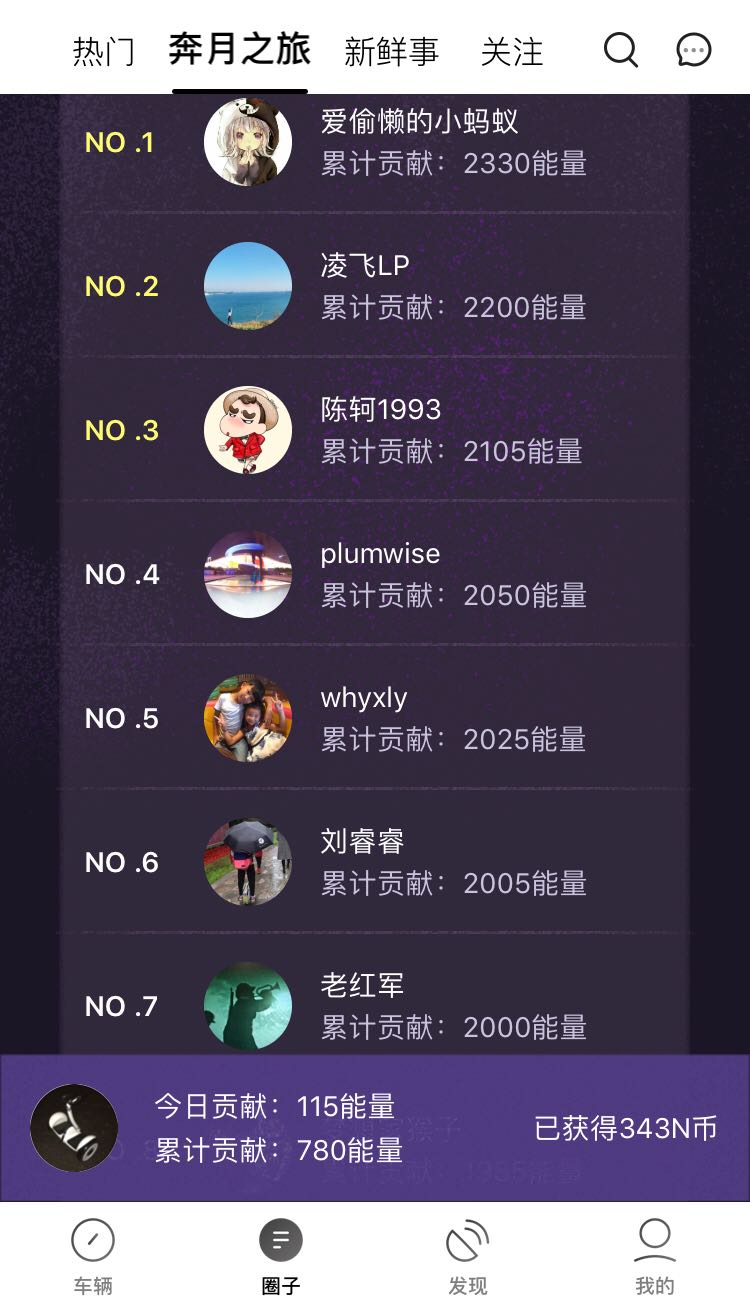Open the messages chat bubble icon

click(694, 50)
